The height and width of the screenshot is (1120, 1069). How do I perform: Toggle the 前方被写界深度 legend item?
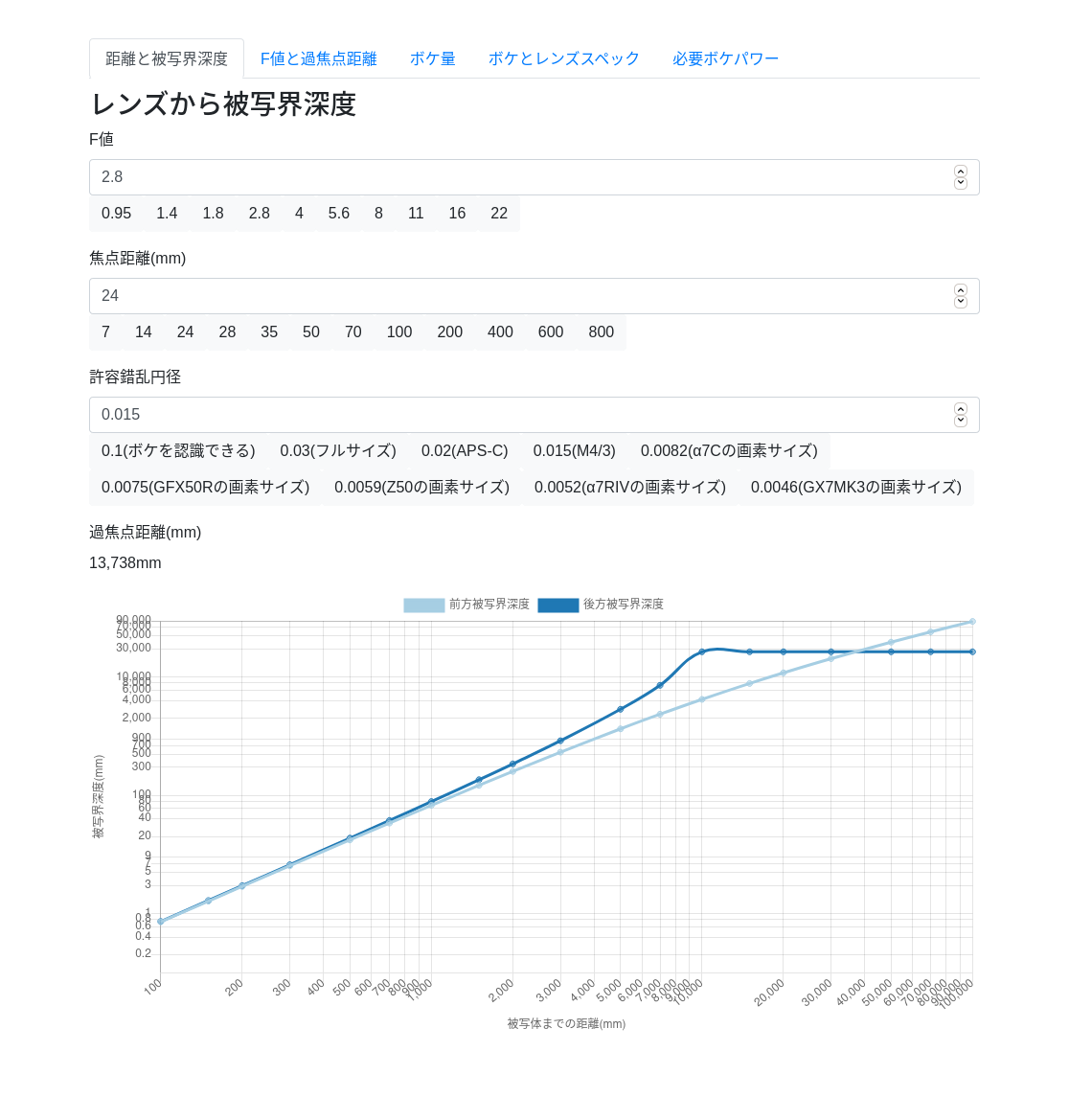(466, 605)
